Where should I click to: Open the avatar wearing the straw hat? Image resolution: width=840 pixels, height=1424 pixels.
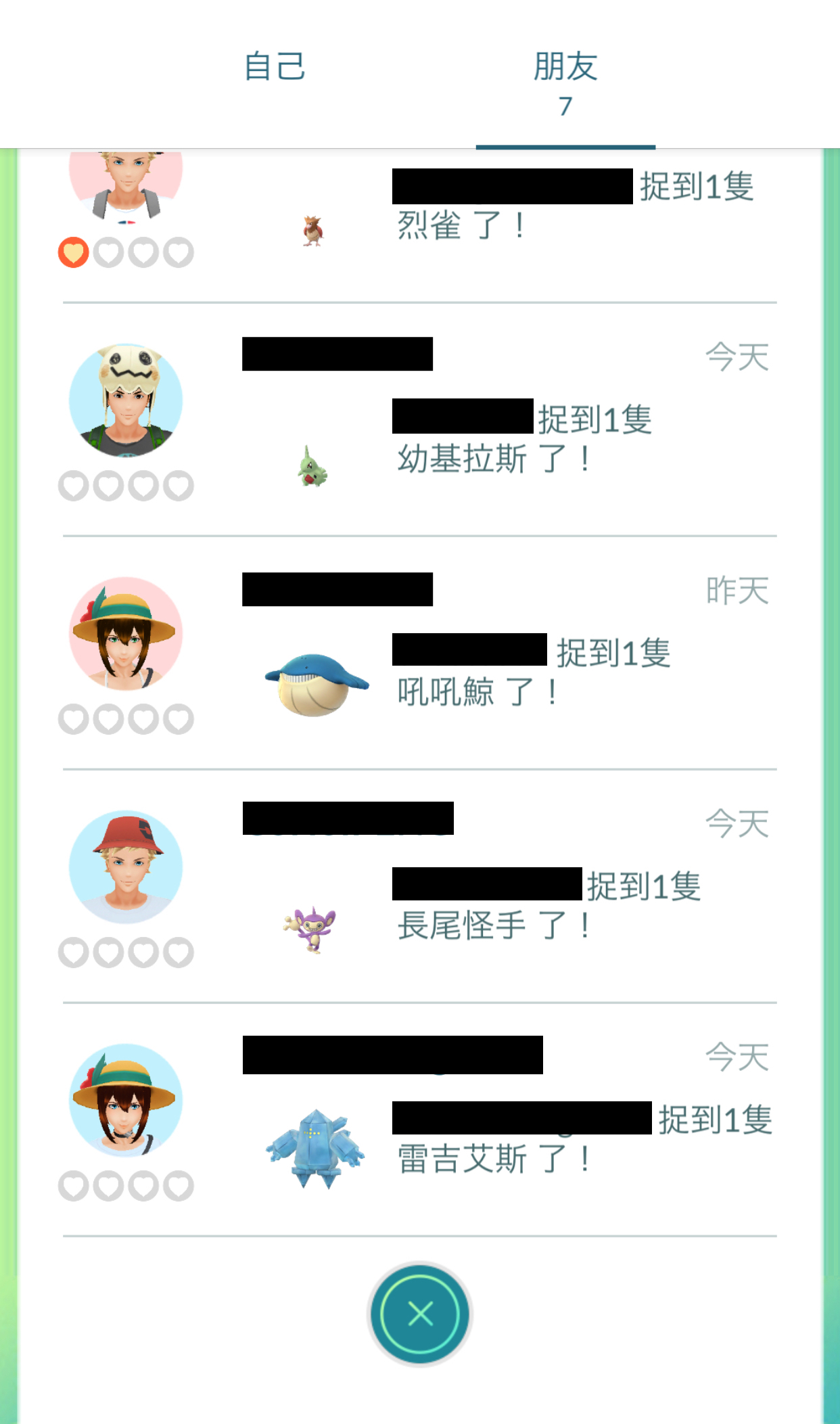click(125, 633)
